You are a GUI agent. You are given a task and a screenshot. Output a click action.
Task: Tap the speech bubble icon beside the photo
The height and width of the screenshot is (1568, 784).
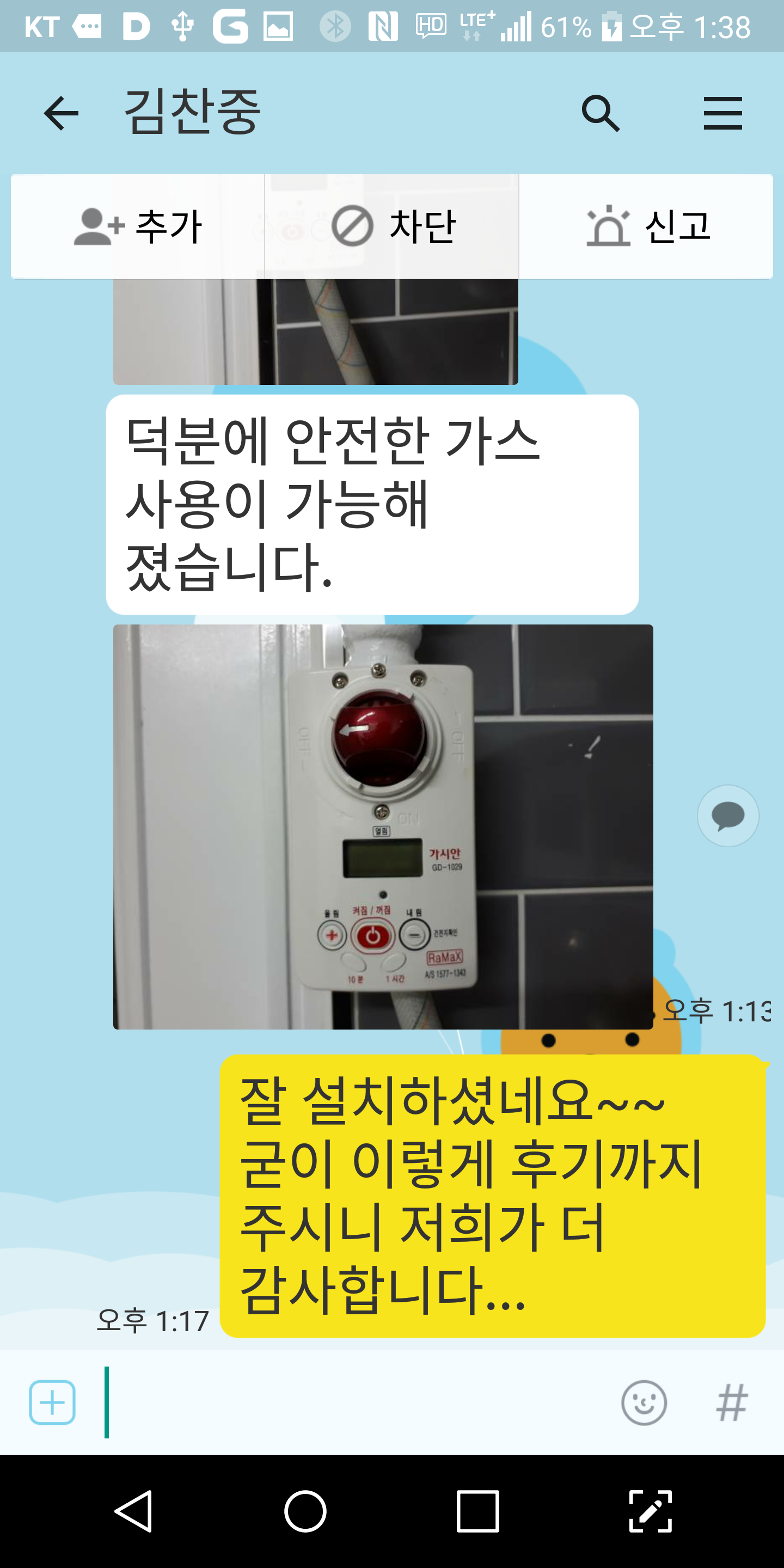727,816
